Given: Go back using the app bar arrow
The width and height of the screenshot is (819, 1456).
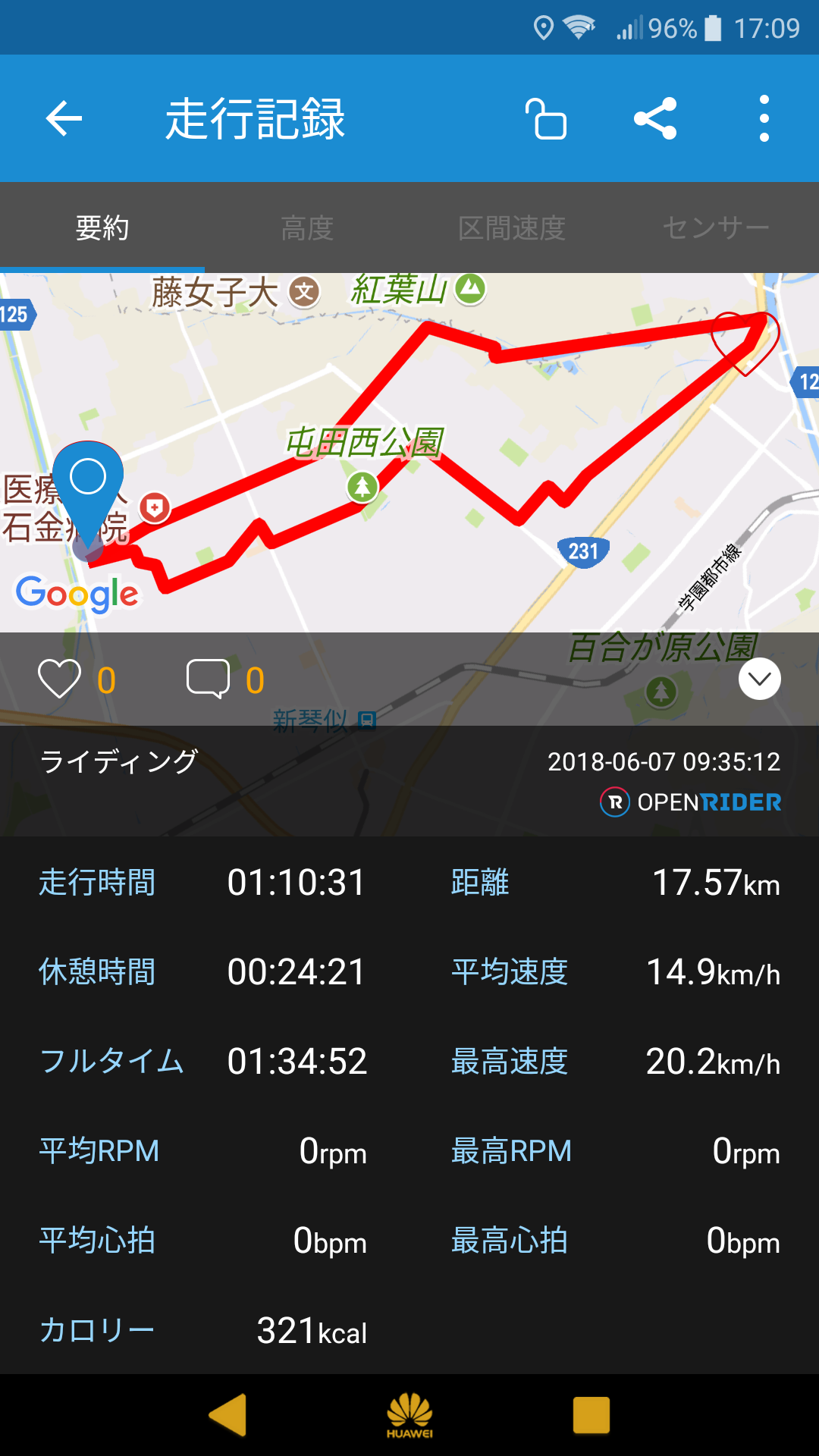Looking at the screenshot, I should click(x=64, y=118).
